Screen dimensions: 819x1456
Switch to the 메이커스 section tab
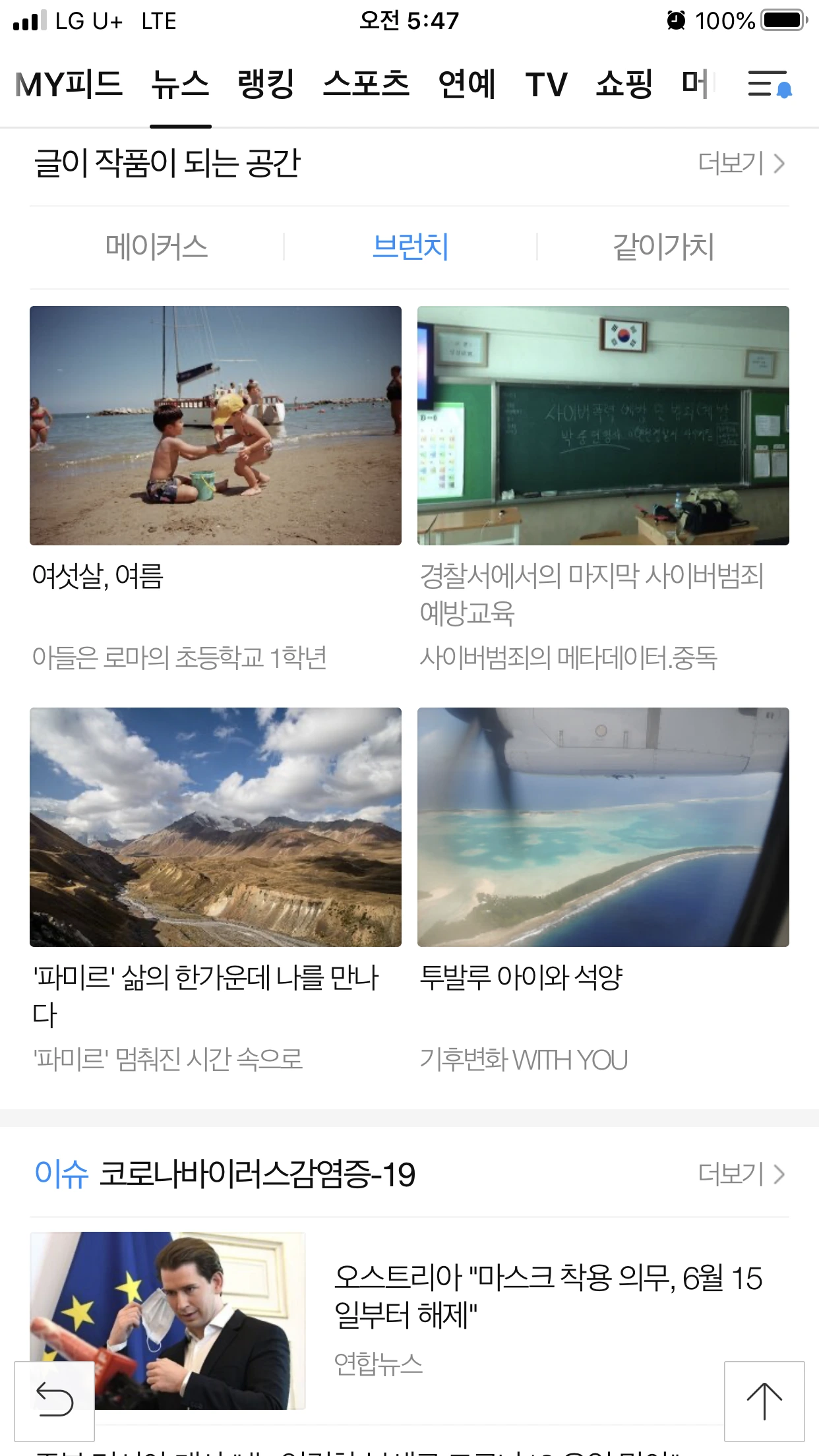point(156,247)
